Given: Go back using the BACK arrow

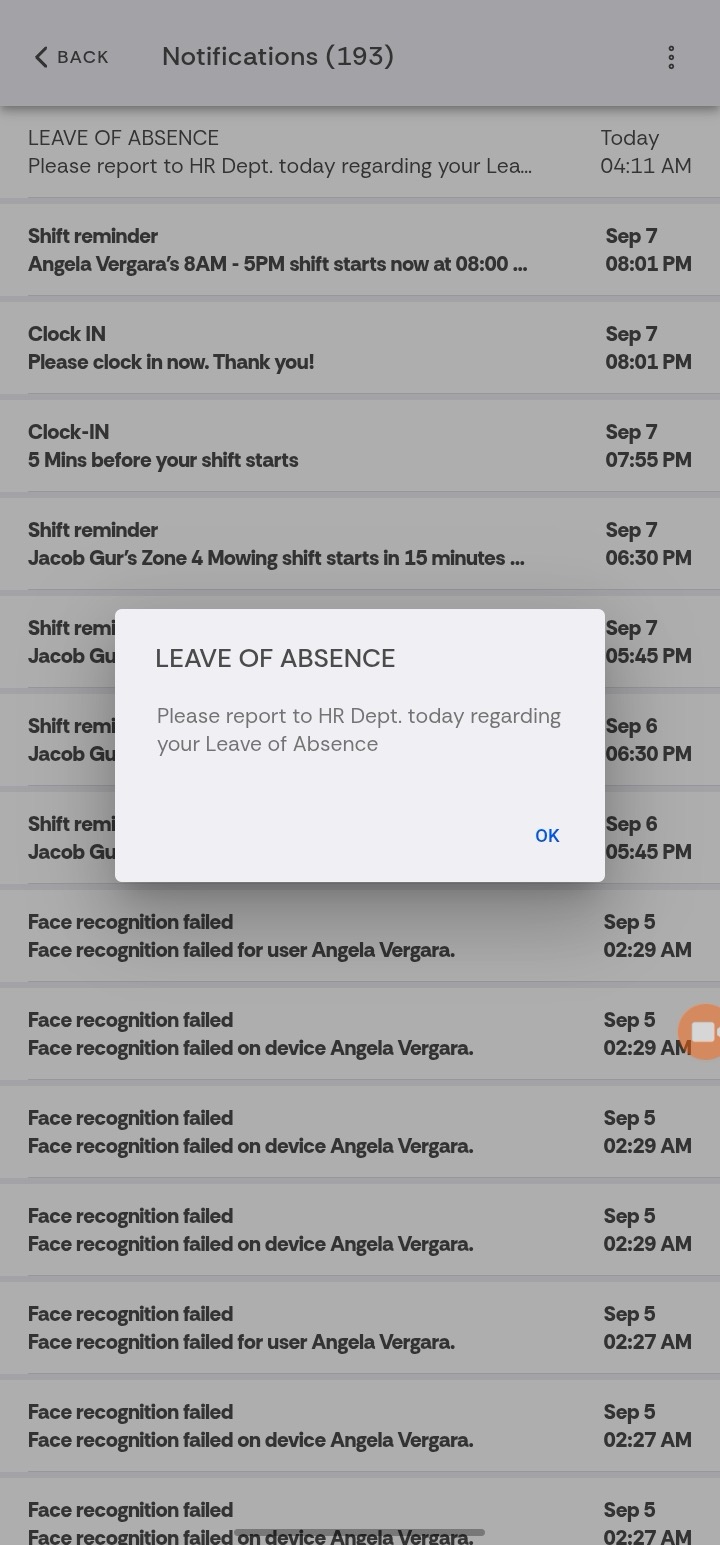Looking at the screenshot, I should coord(71,57).
